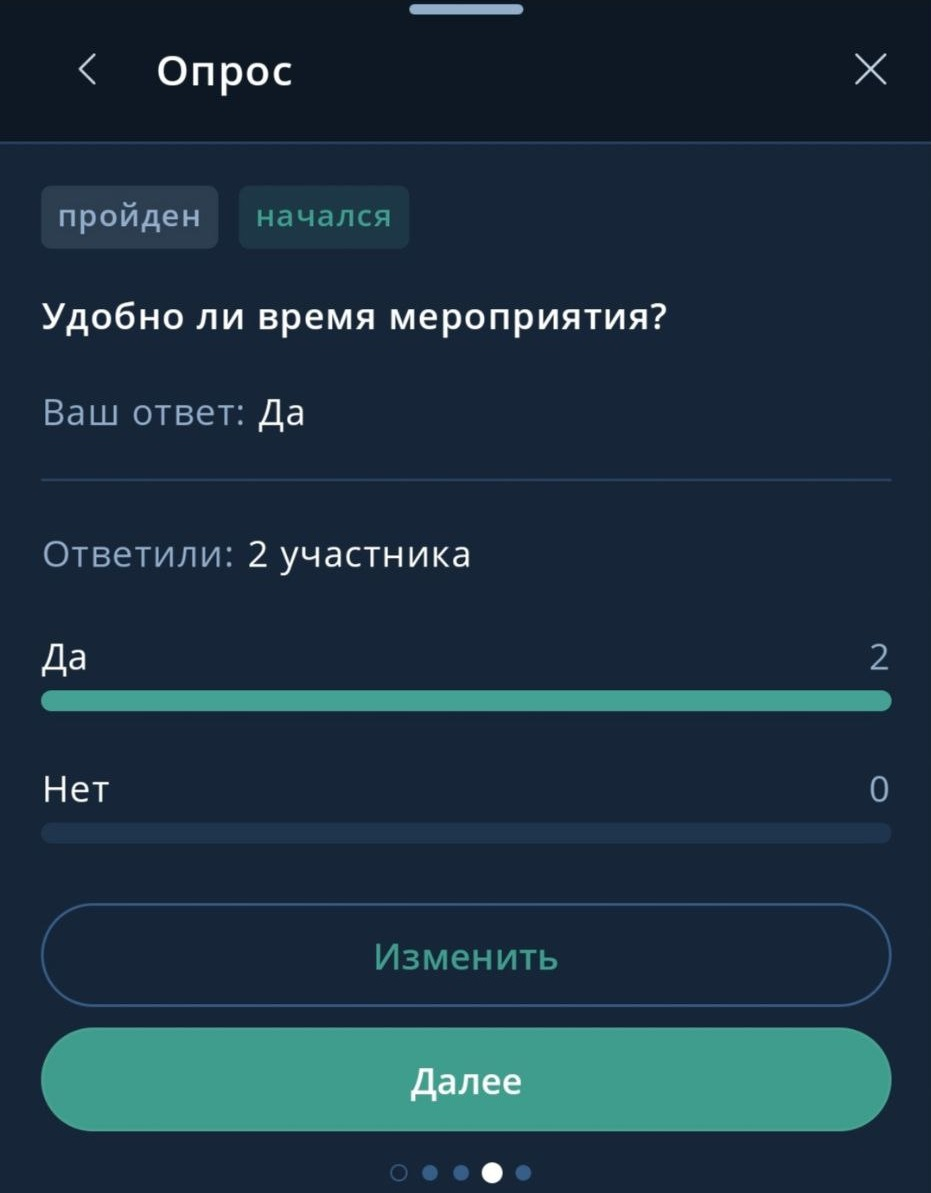The width and height of the screenshot is (931, 1193).
Task: Select the third pagination dot
Action: [461, 1171]
